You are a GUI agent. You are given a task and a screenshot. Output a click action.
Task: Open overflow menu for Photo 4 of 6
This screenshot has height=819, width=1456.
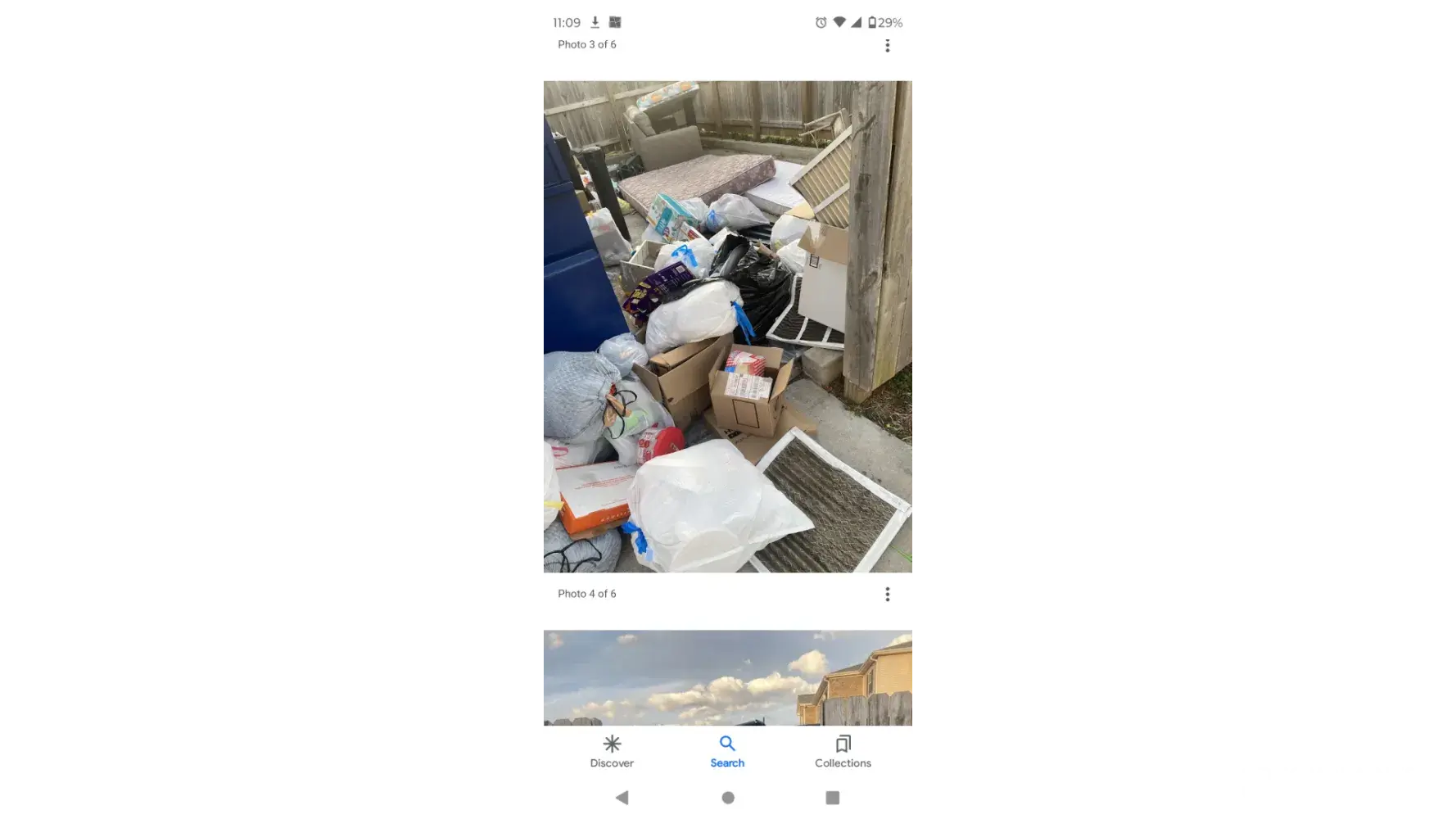887,595
